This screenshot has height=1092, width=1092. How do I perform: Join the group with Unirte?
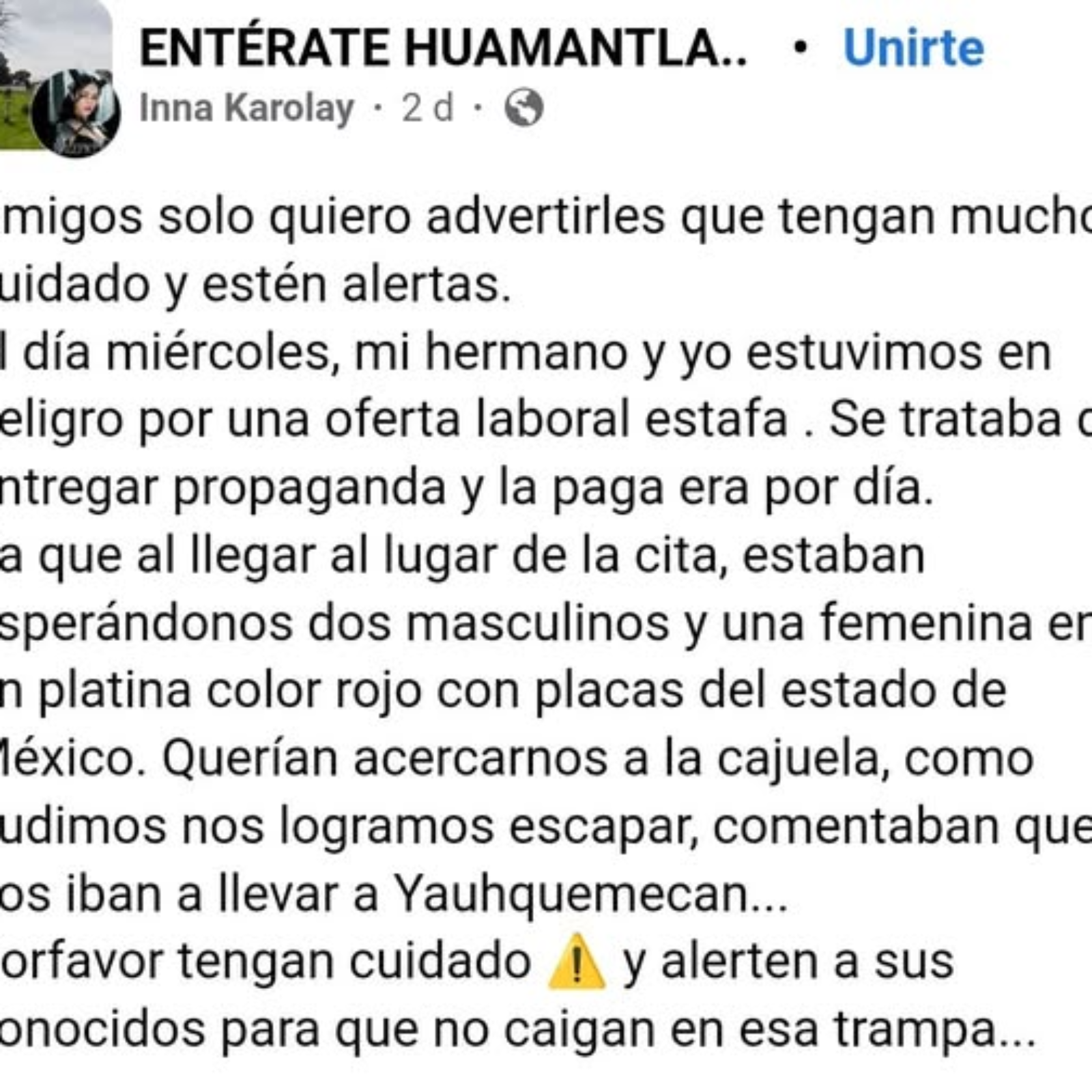click(913, 48)
